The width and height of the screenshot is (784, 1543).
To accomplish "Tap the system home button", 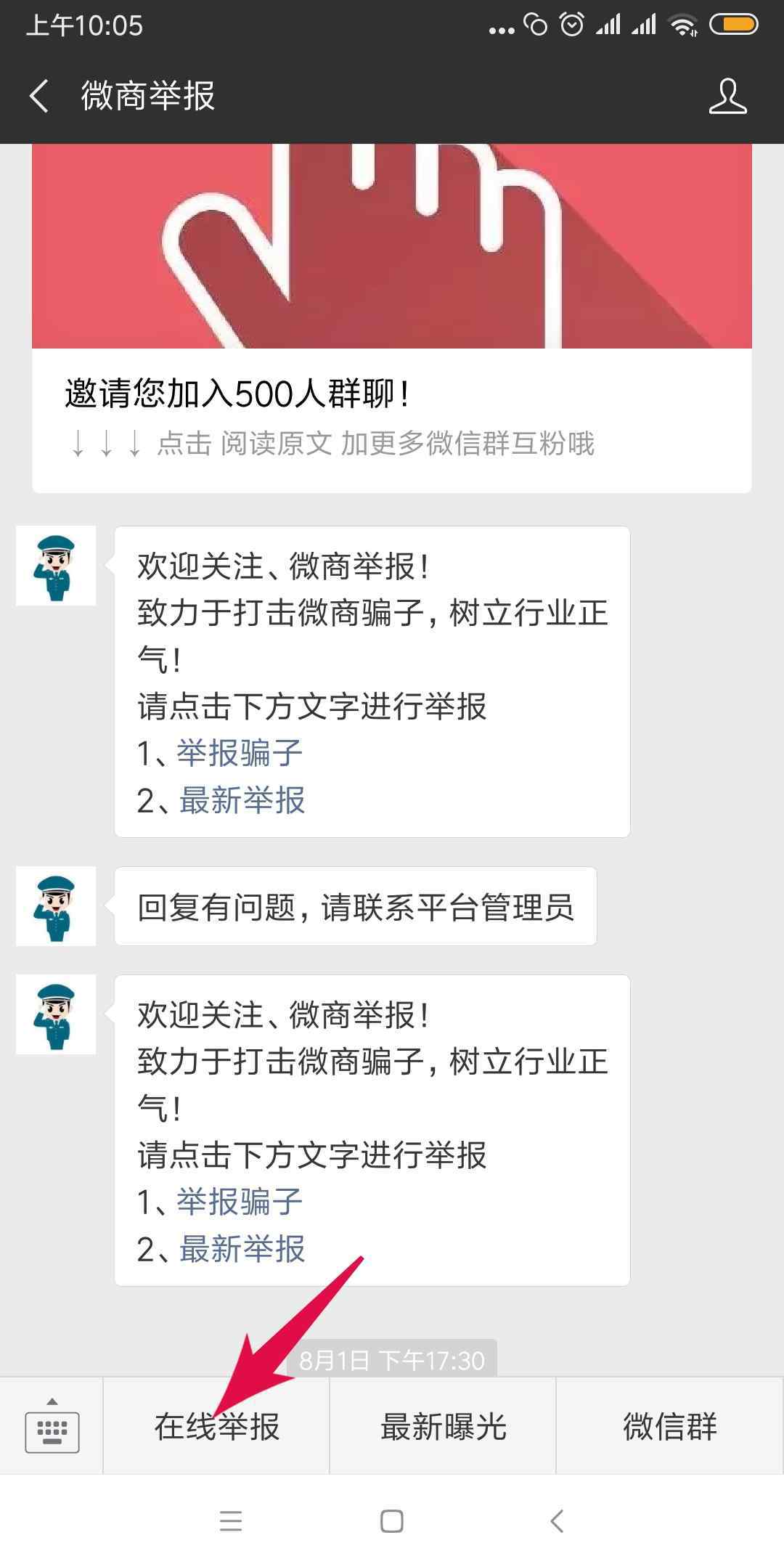I will click(x=392, y=1520).
